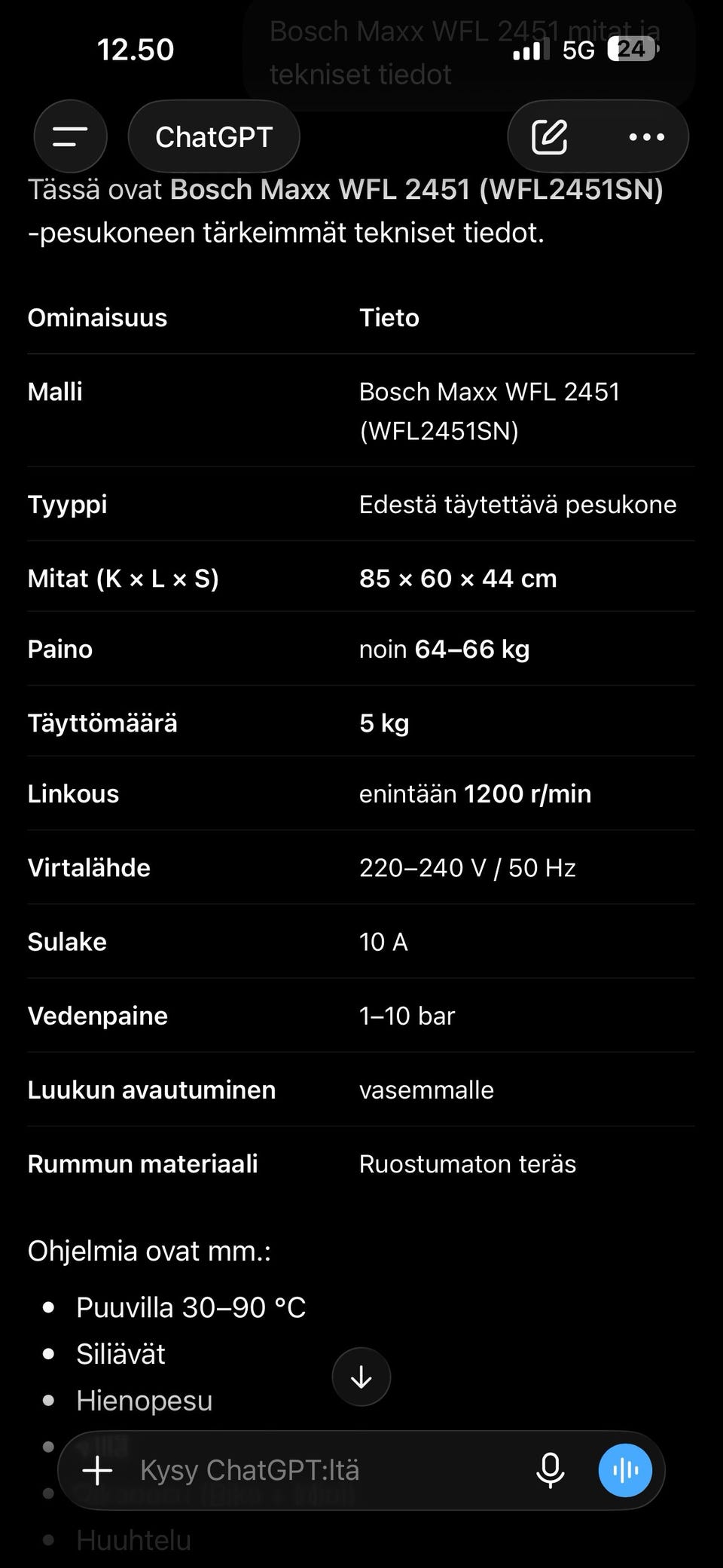Start dictation with the microphone icon
This screenshot has width=723, height=1568.
pos(551,1470)
